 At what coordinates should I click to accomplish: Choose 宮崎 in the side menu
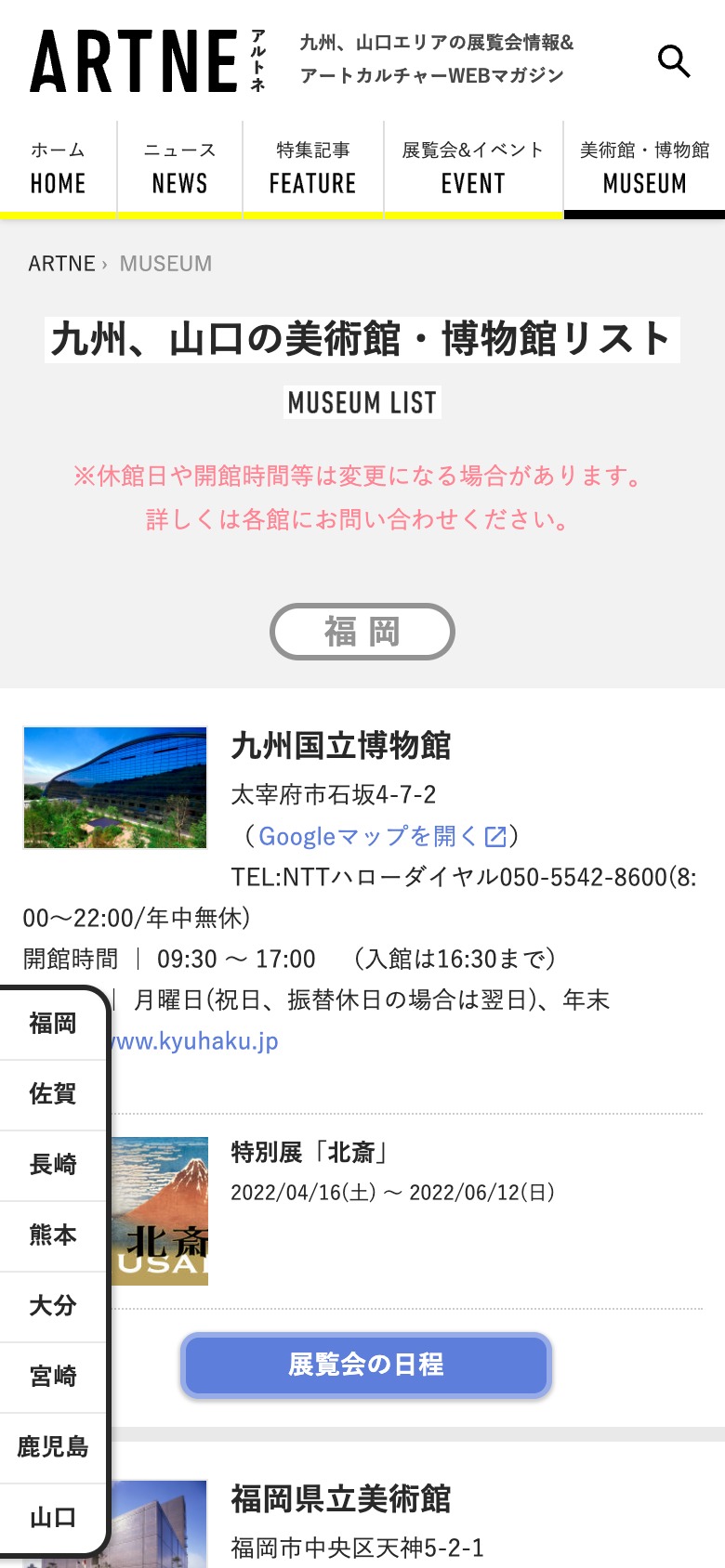[53, 1377]
